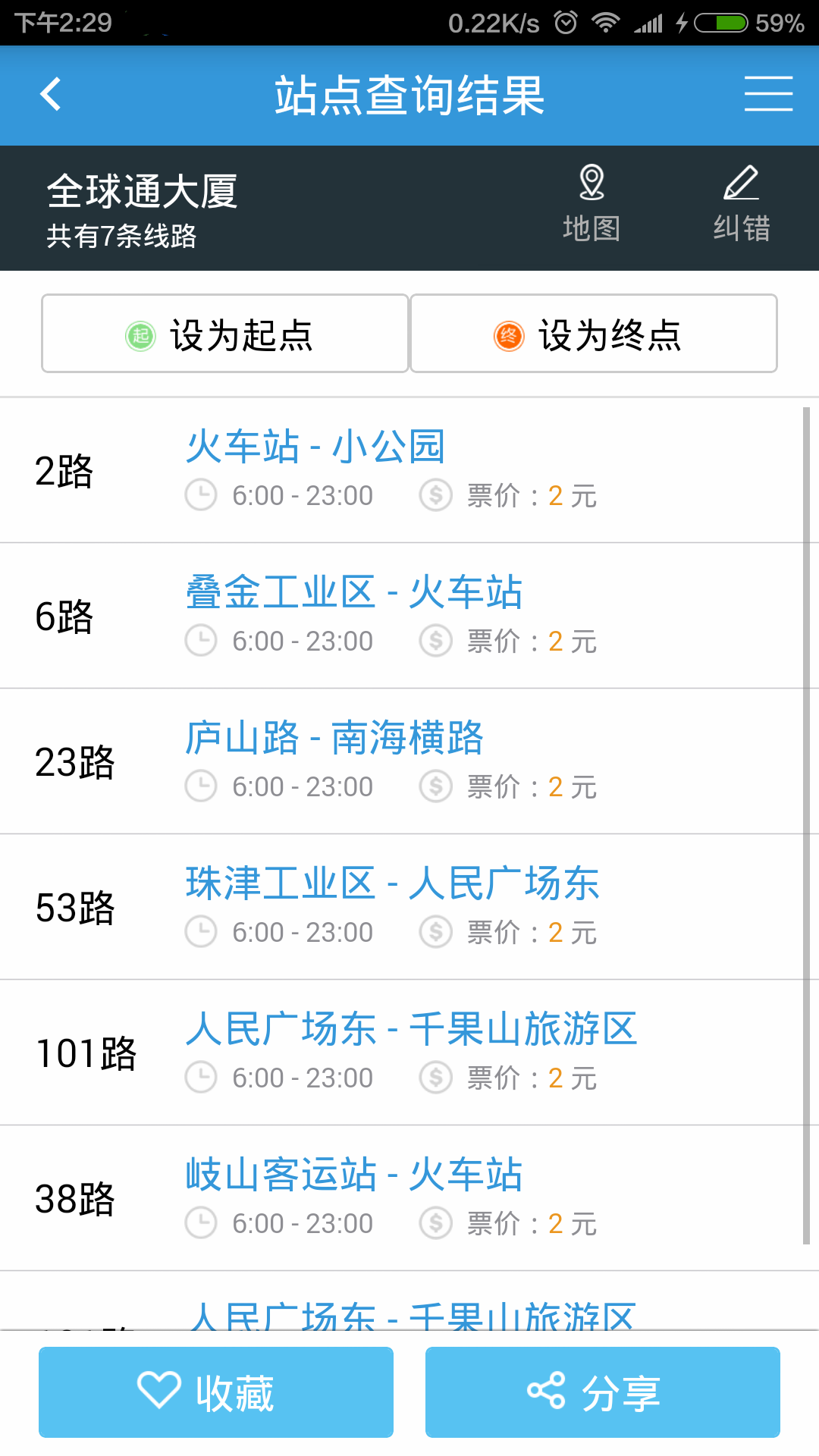
Task: Open the hamburger menu
Action: [x=767, y=94]
